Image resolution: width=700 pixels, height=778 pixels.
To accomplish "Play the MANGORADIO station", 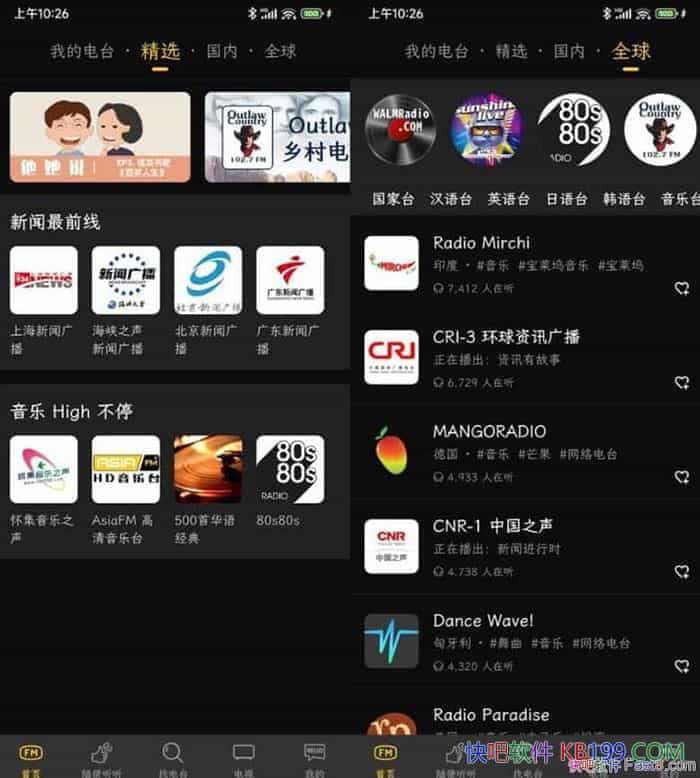I will tap(489, 431).
